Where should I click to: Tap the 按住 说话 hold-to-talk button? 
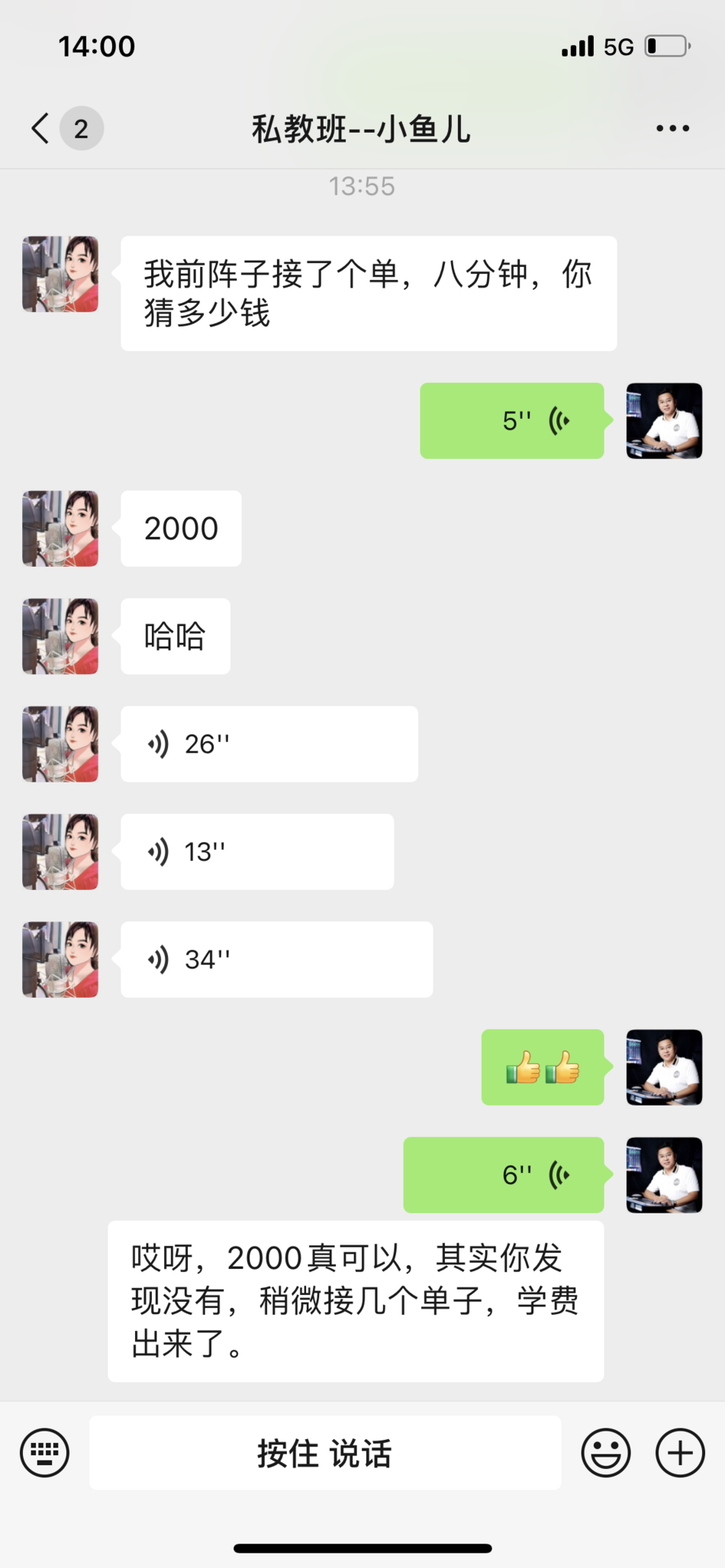click(324, 1453)
